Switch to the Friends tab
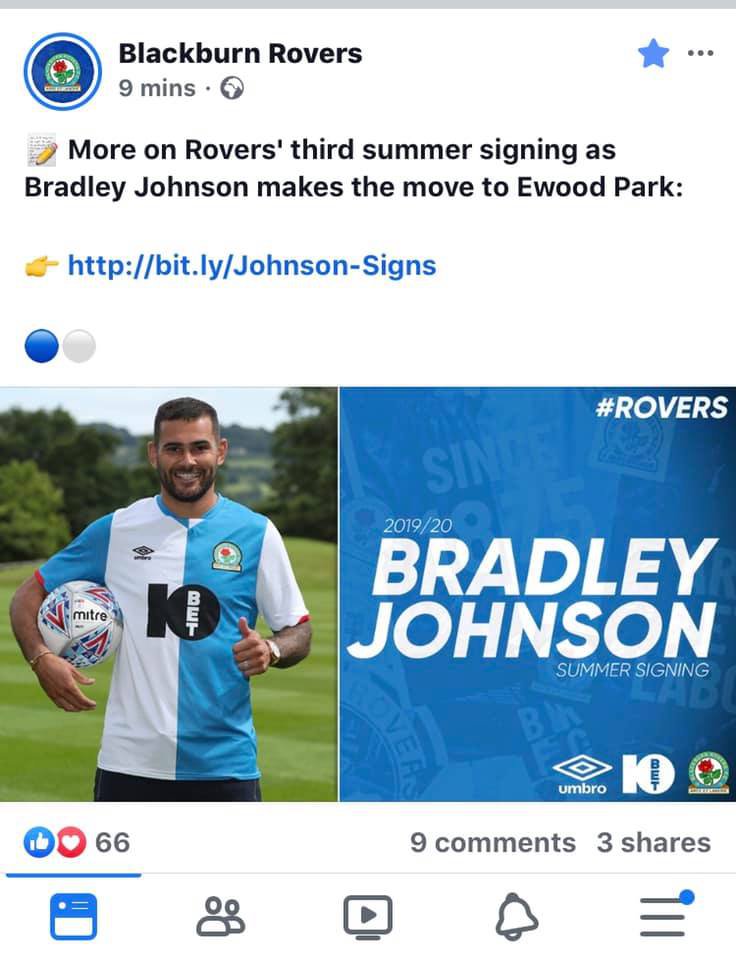The image size is (736, 960). point(220,915)
